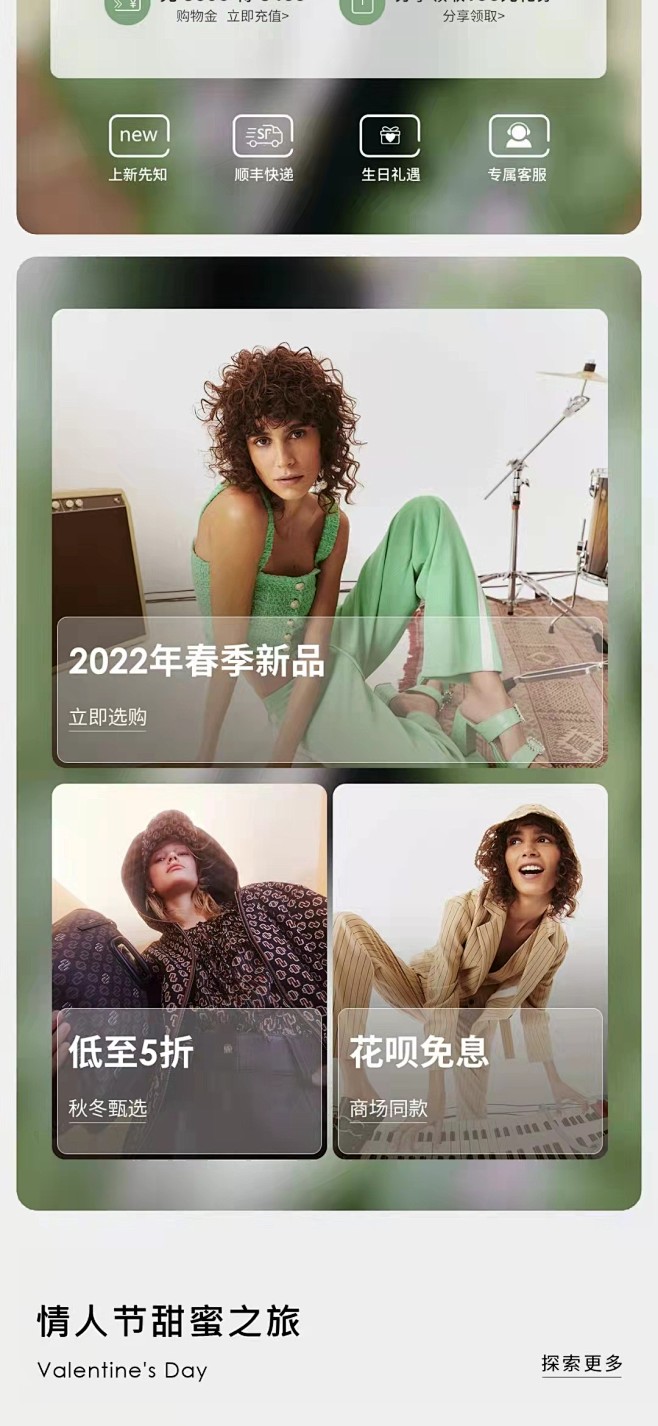This screenshot has width=658, height=1426.
Task: Tap 立即选购 on spring collection
Action: pos(107,717)
